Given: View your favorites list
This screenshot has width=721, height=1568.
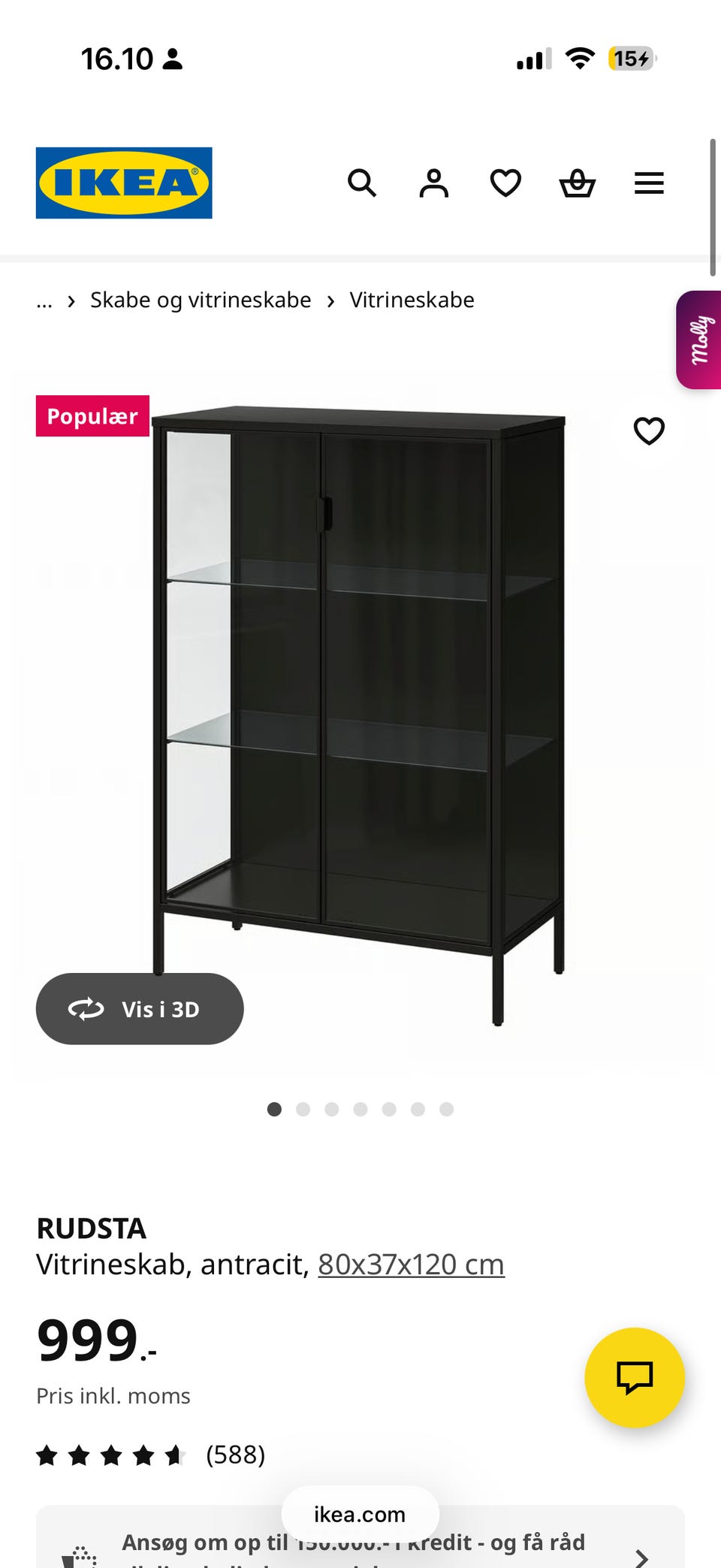Looking at the screenshot, I should pyautogui.click(x=505, y=183).
